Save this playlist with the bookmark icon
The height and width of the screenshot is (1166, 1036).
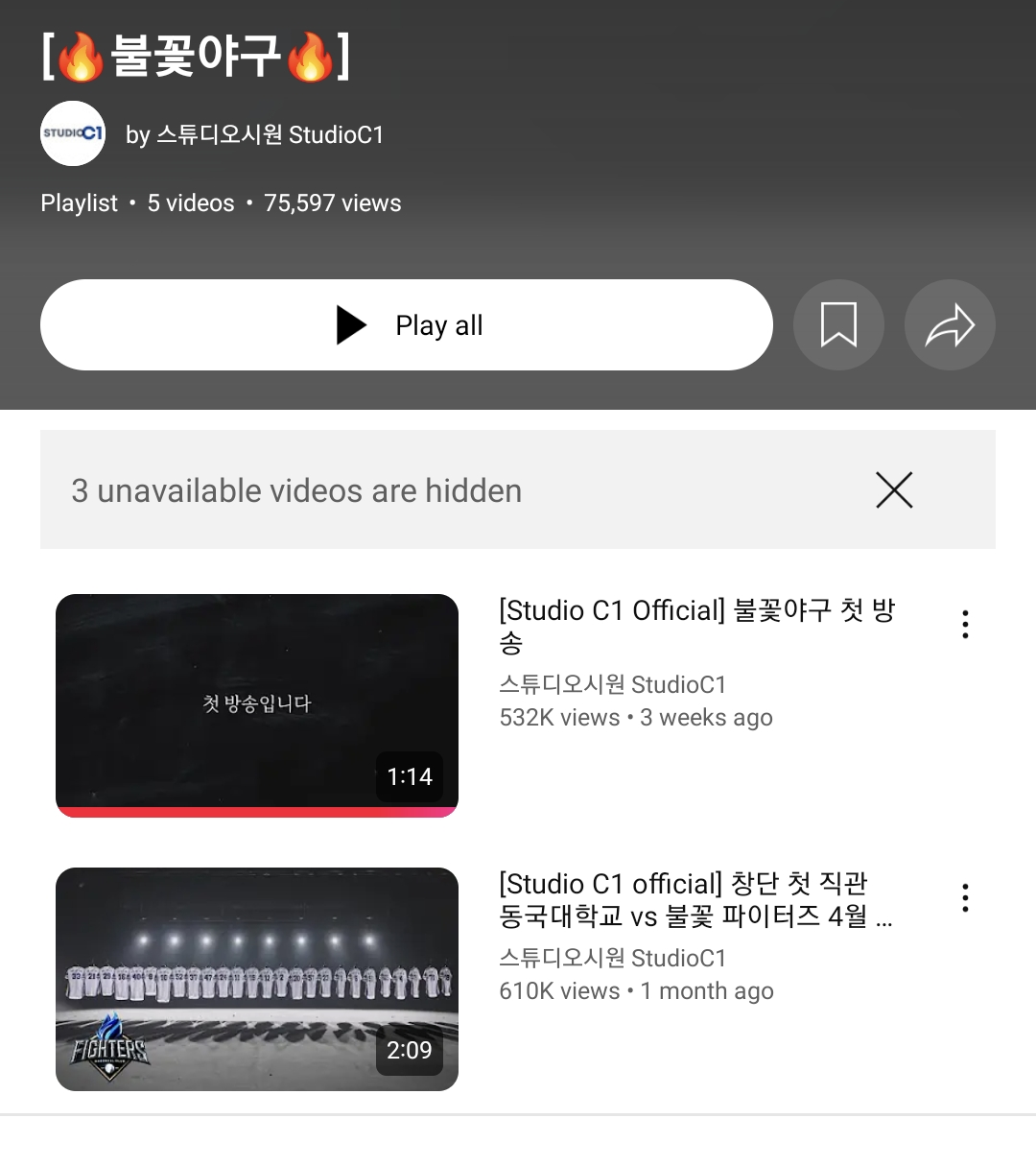click(838, 325)
